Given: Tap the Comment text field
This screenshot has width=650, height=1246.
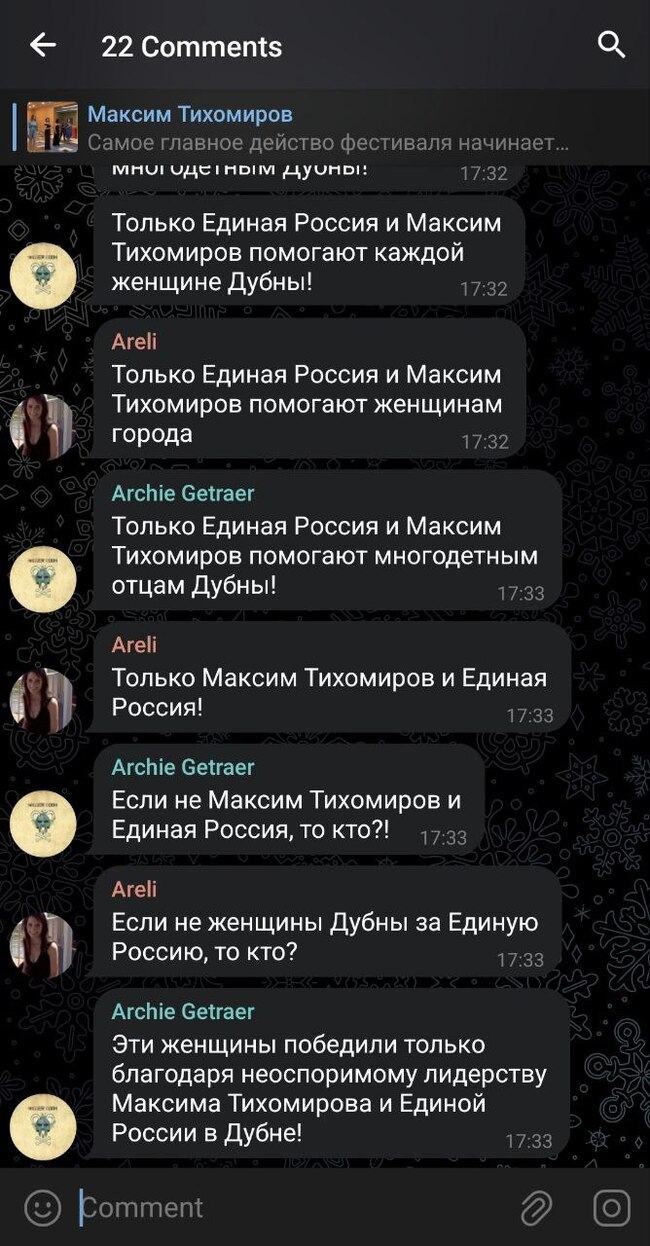Looking at the screenshot, I should 290,1207.
